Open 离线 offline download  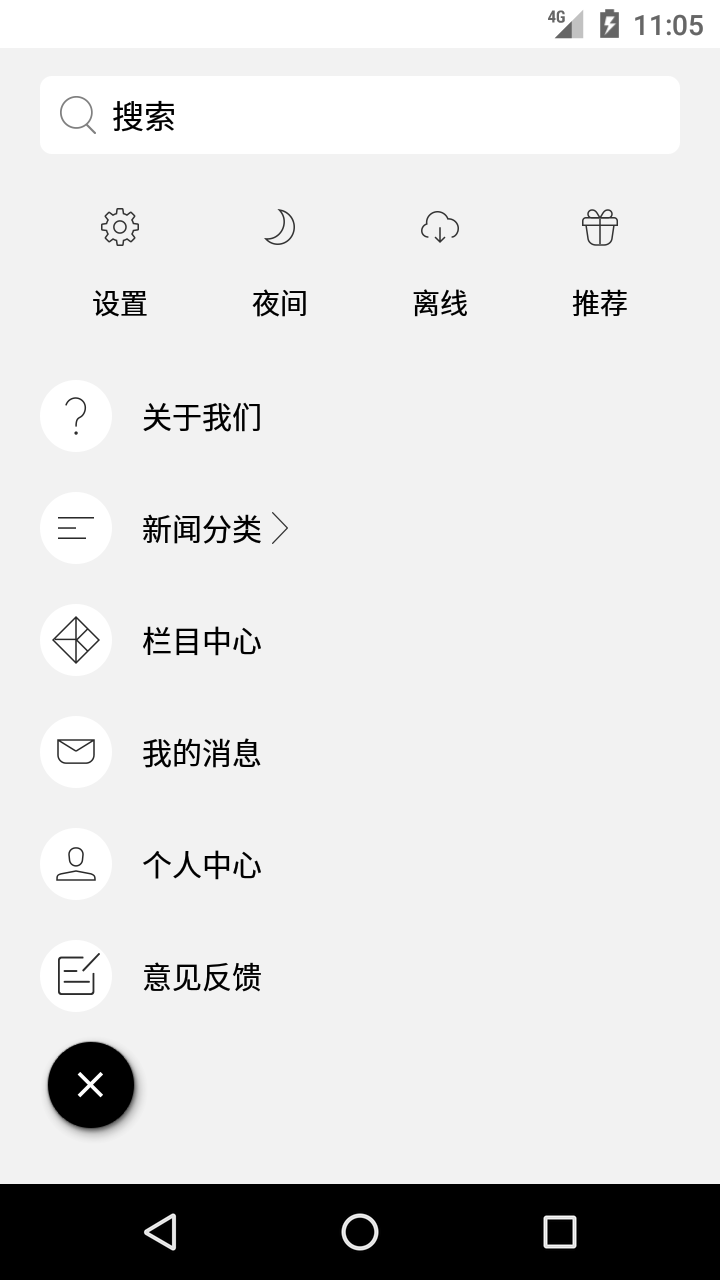point(440,260)
